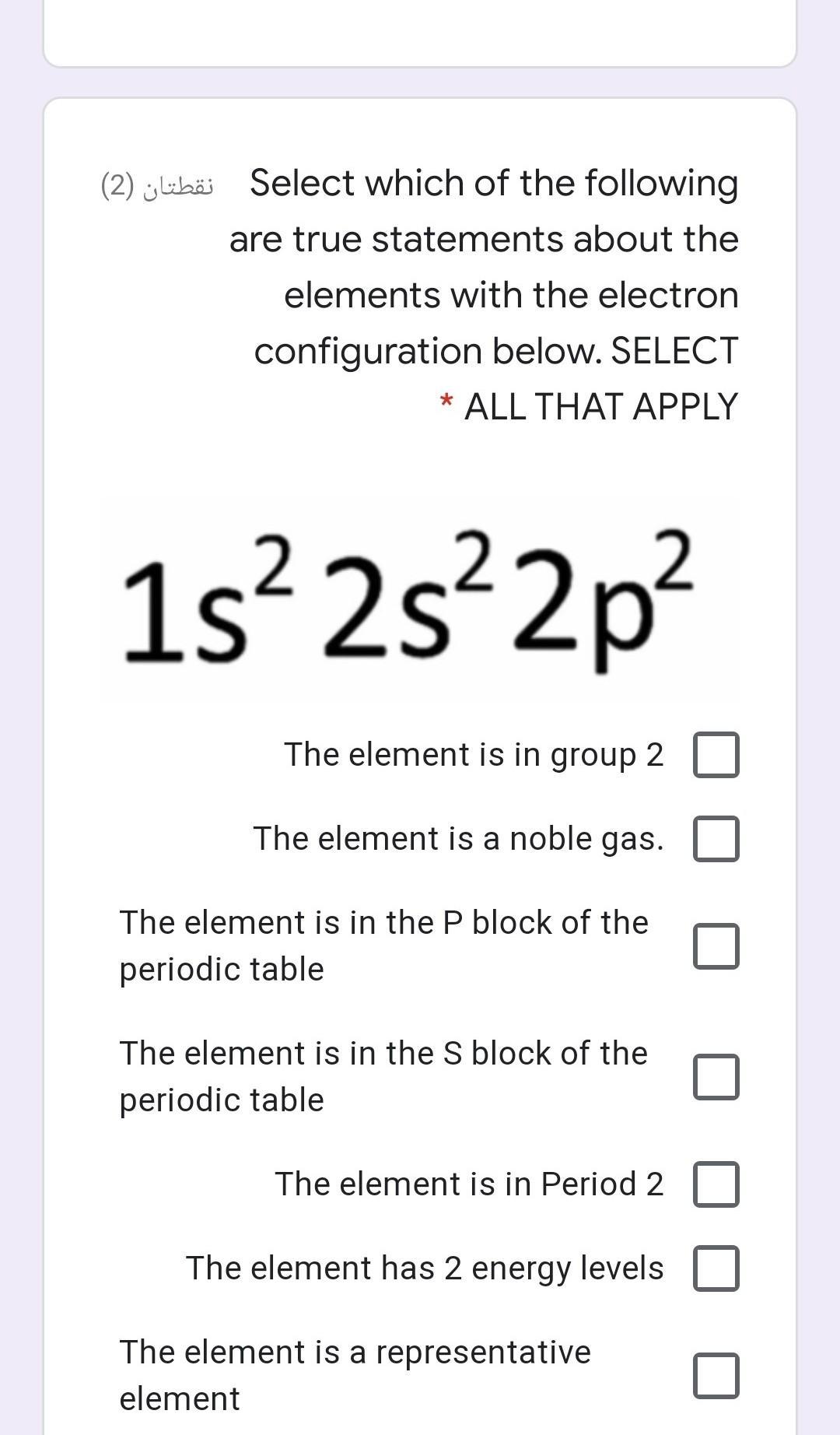Select 'The element has 2 energy levels'
The image size is (840, 1435).
[716, 1268]
